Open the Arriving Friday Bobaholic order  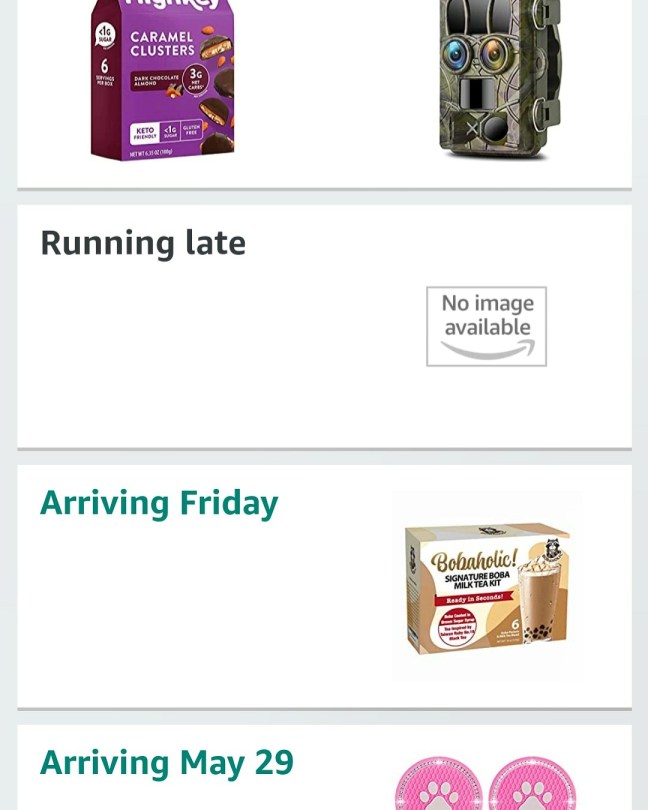point(324,586)
